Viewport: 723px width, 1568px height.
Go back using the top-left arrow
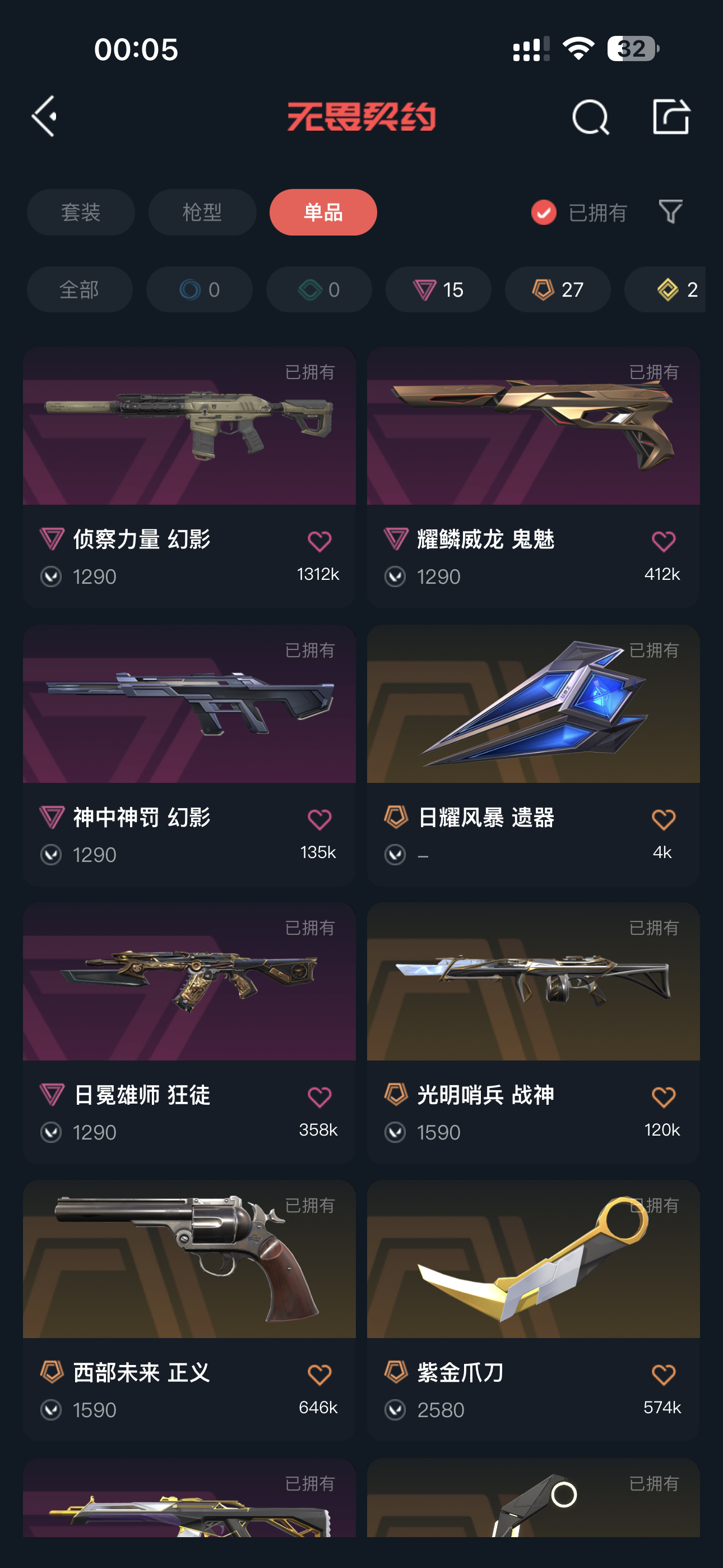45,116
